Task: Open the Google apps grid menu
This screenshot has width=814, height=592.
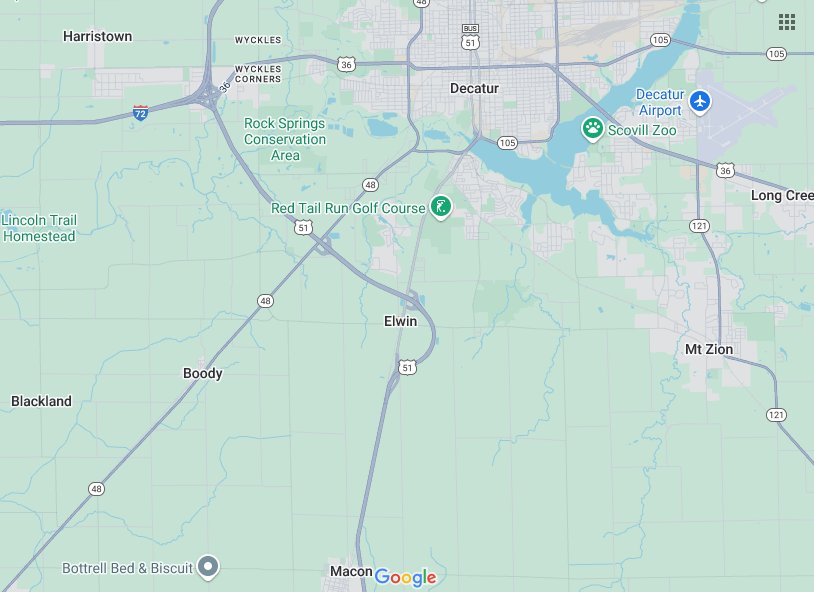Action: (x=787, y=22)
